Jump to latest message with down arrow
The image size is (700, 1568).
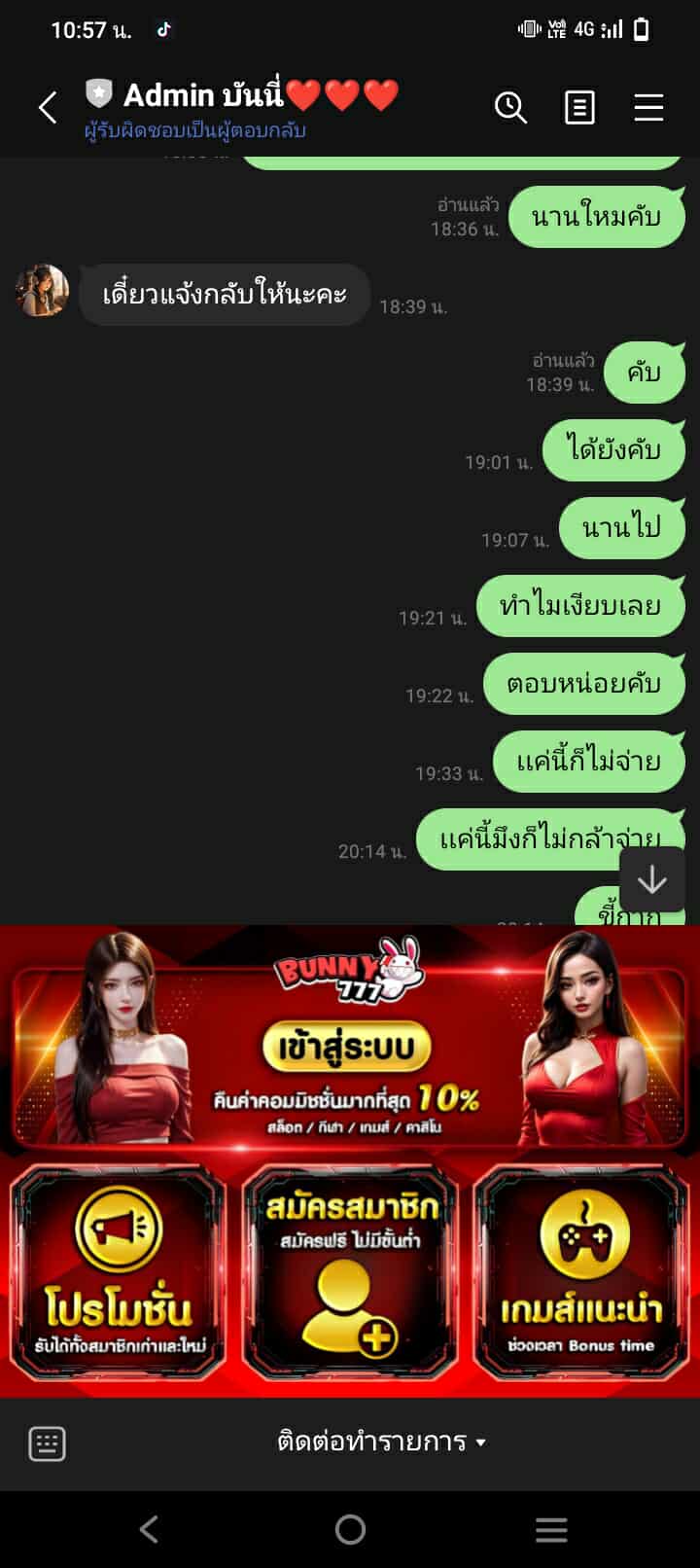[651, 879]
